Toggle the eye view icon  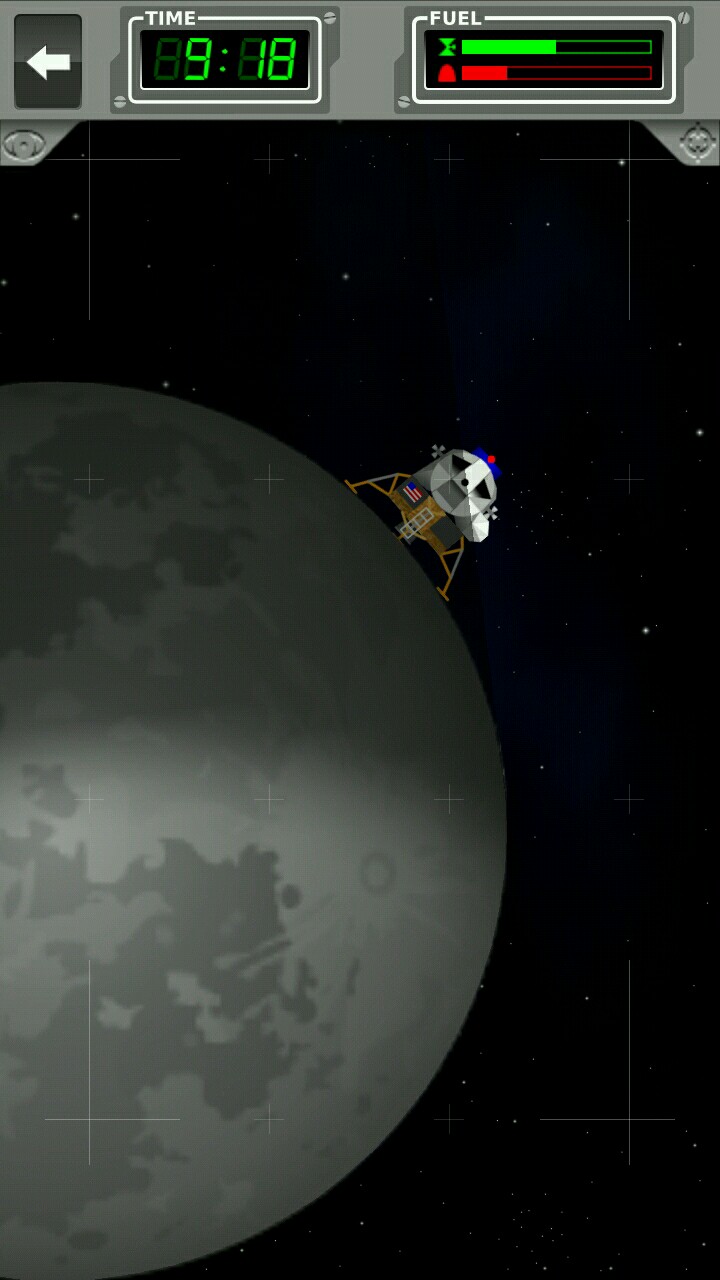click(24, 144)
